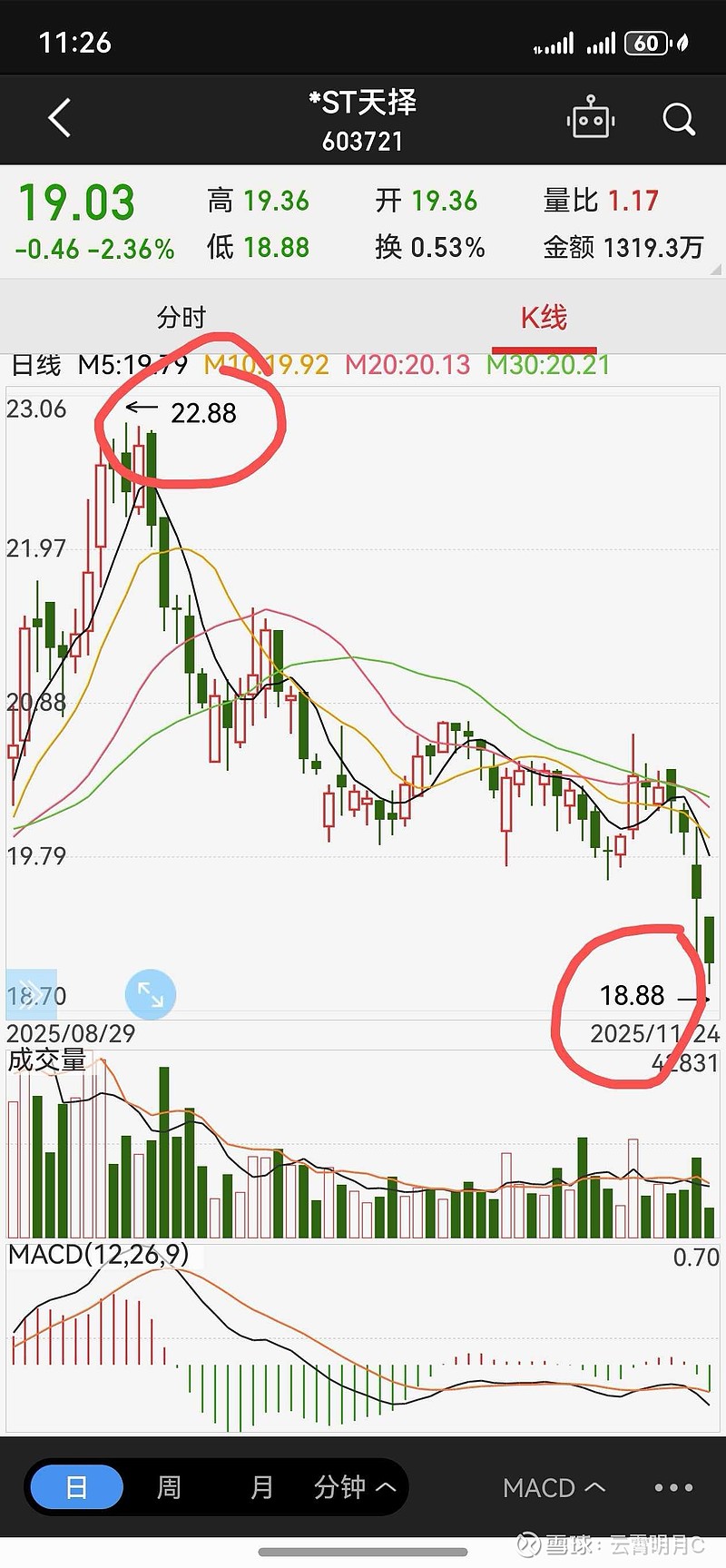The image size is (726, 1568).
Task: Open the three-dot more options menu
Action: click(x=673, y=1487)
